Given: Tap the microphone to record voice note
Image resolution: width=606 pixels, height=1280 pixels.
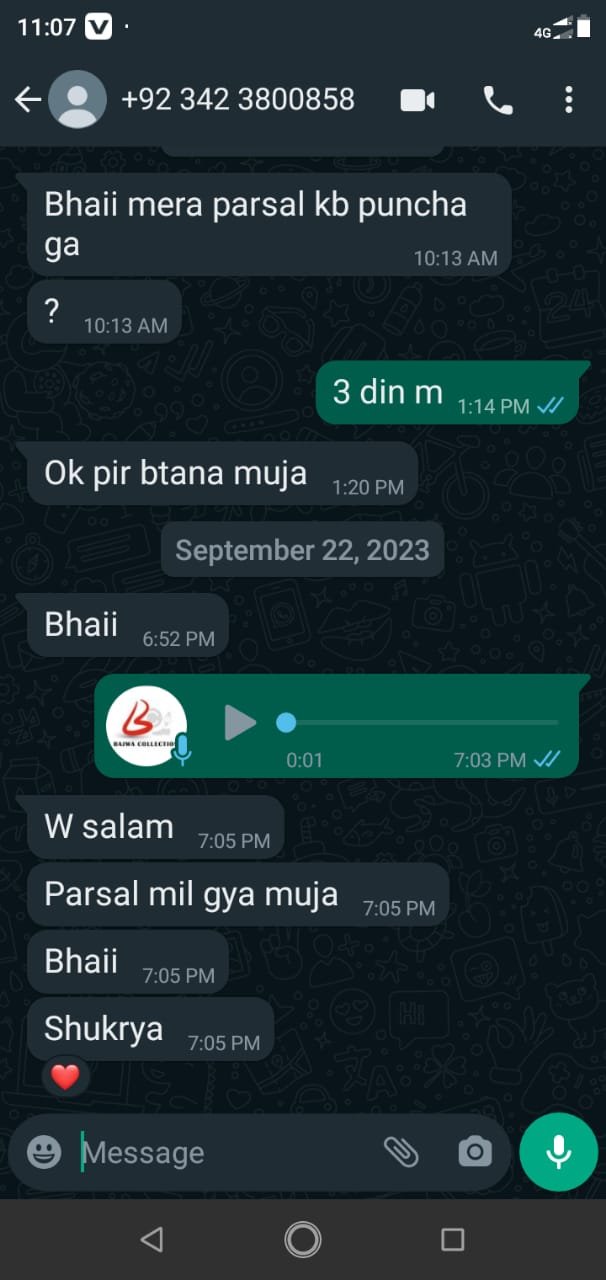Looking at the screenshot, I should point(558,1152).
